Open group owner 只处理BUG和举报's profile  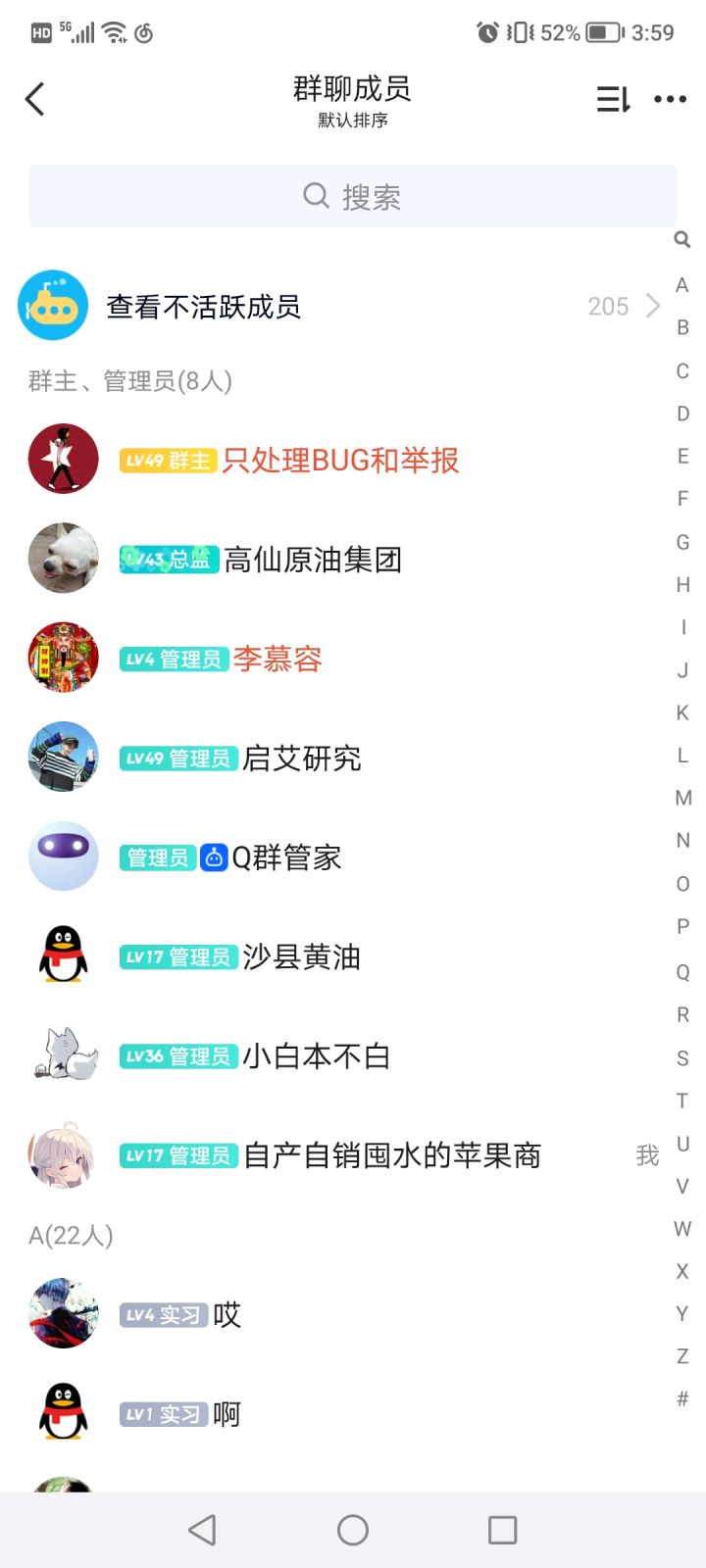click(x=339, y=460)
